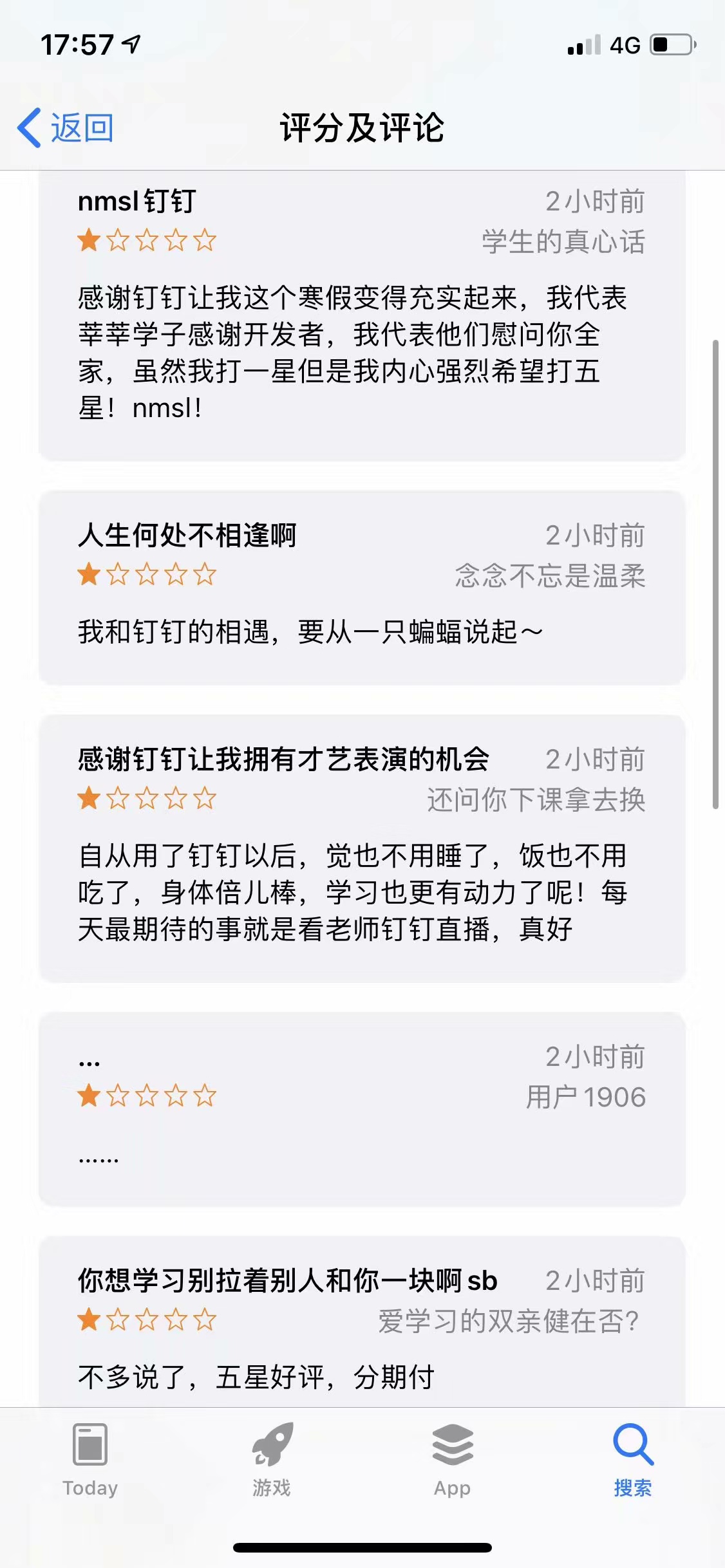Open the review by 用户1906

[362, 1108]
